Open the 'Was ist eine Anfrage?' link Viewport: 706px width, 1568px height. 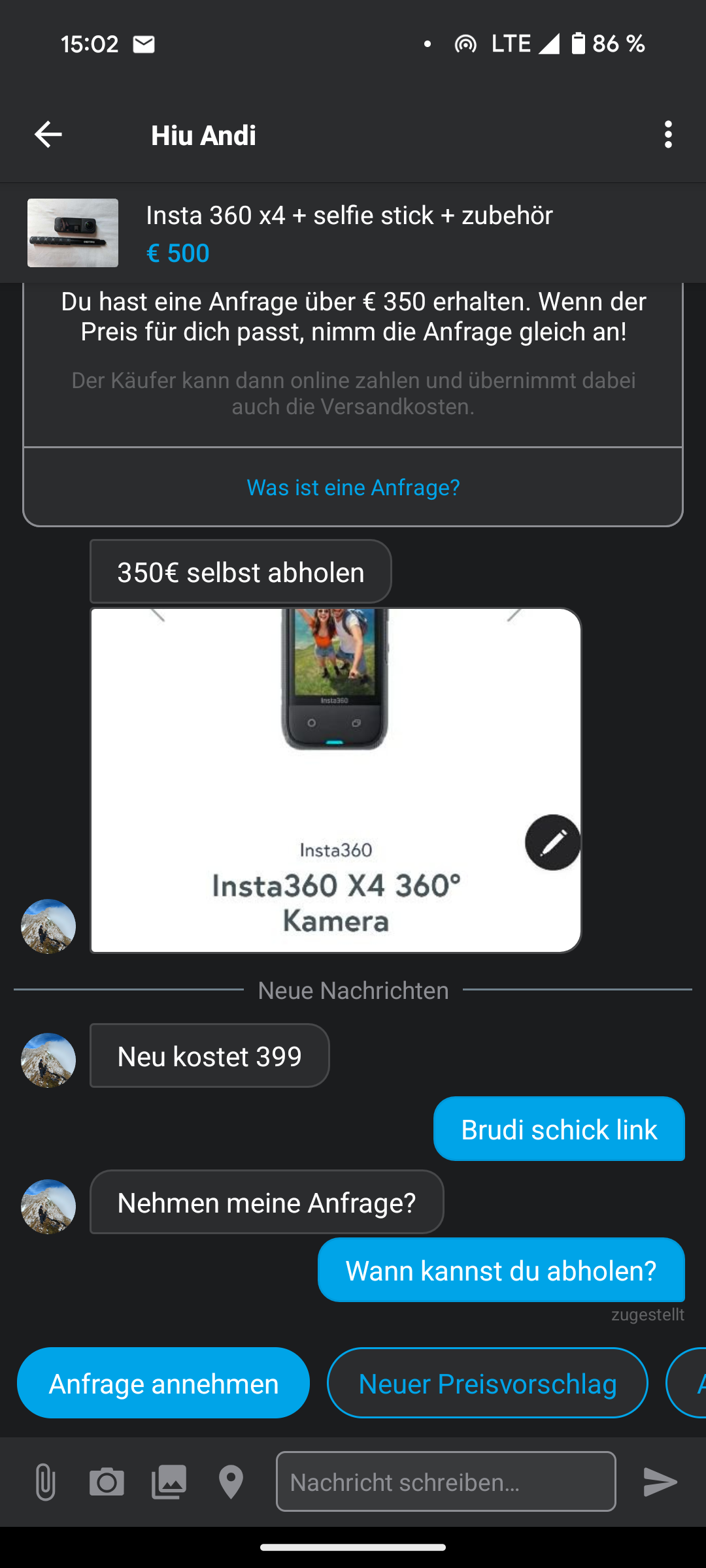[x=353, y=487]
